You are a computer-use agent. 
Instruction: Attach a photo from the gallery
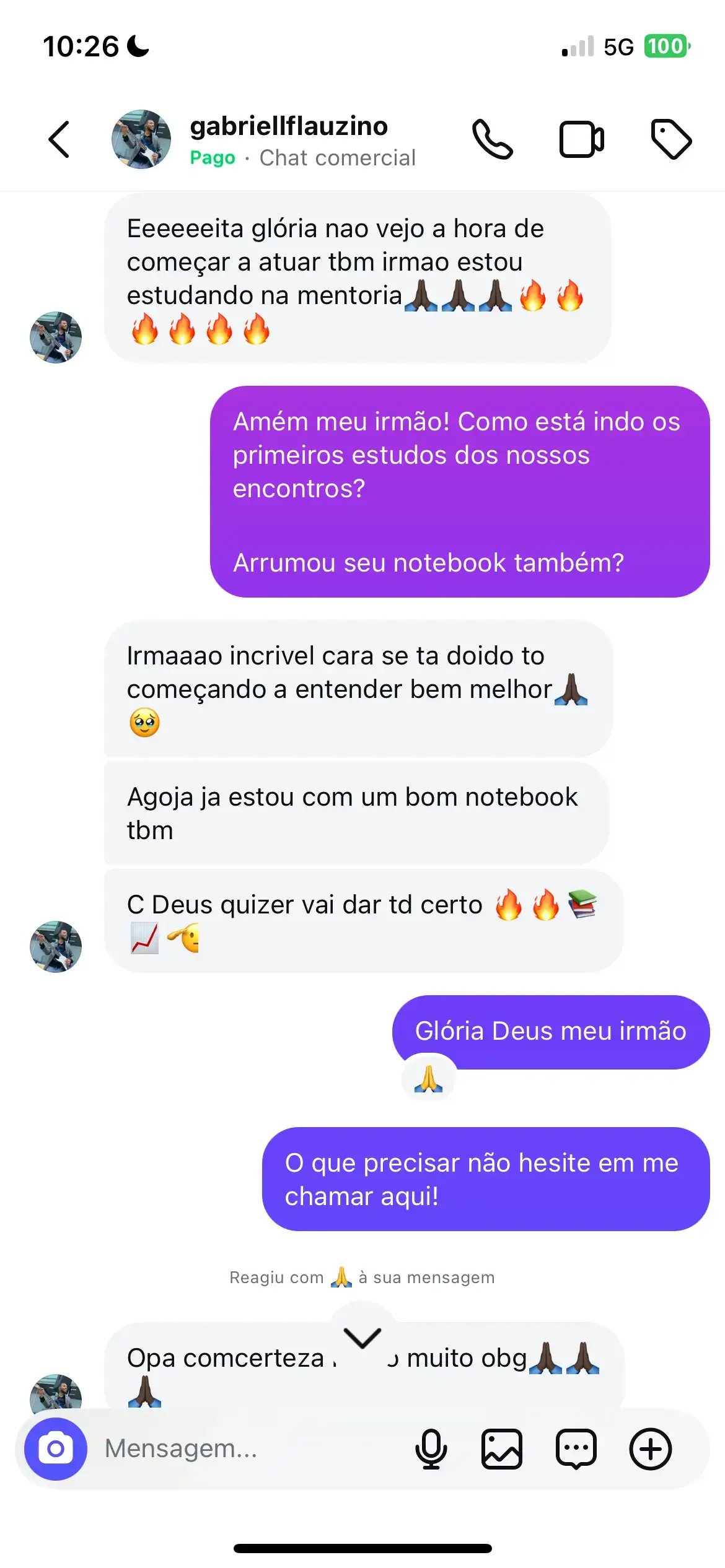(x=502, y=1448)
